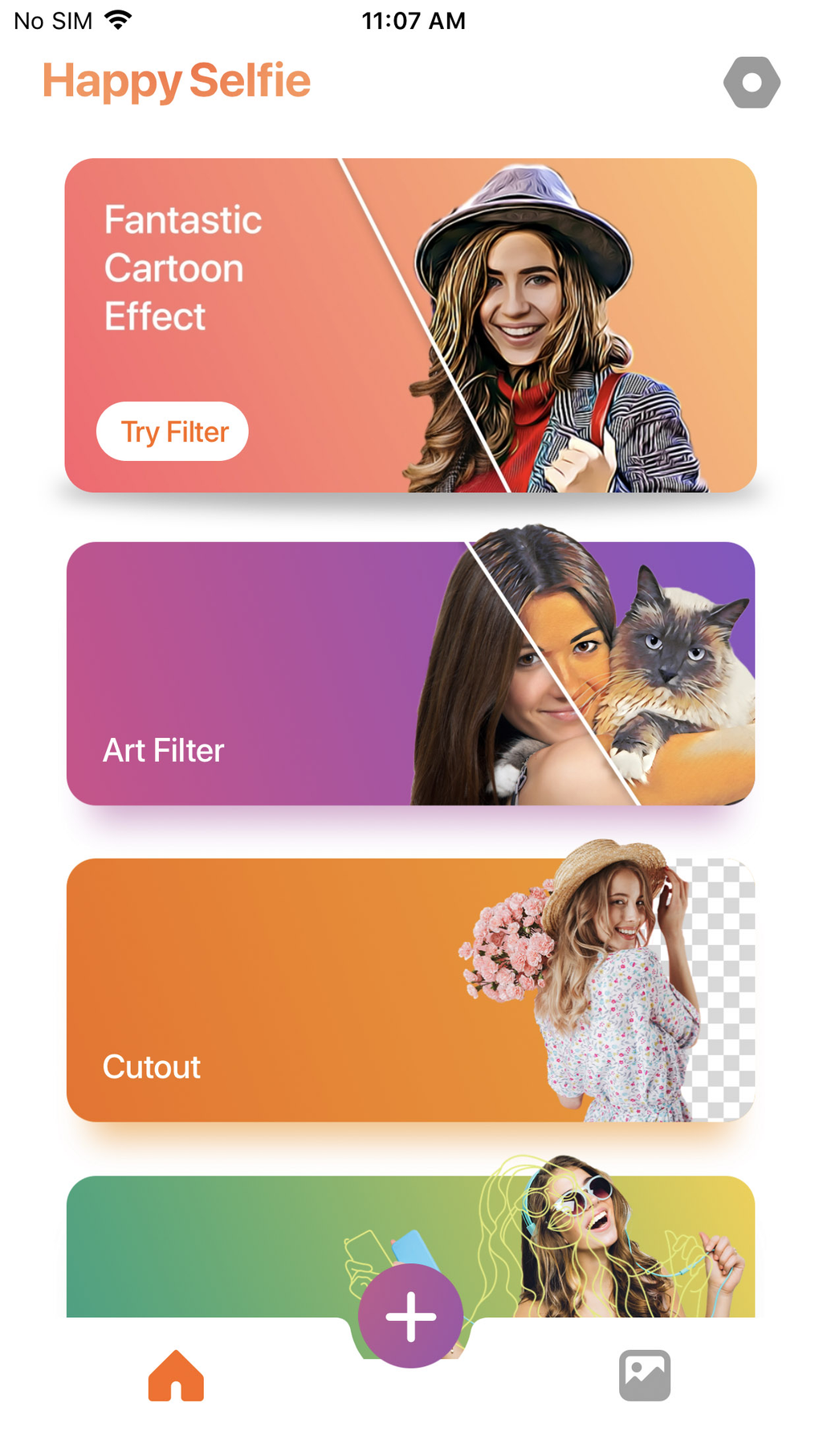This screenshot has height=1456, width=819.
Task: Open the Art Filter feature card
Action: tap(241, 675)
